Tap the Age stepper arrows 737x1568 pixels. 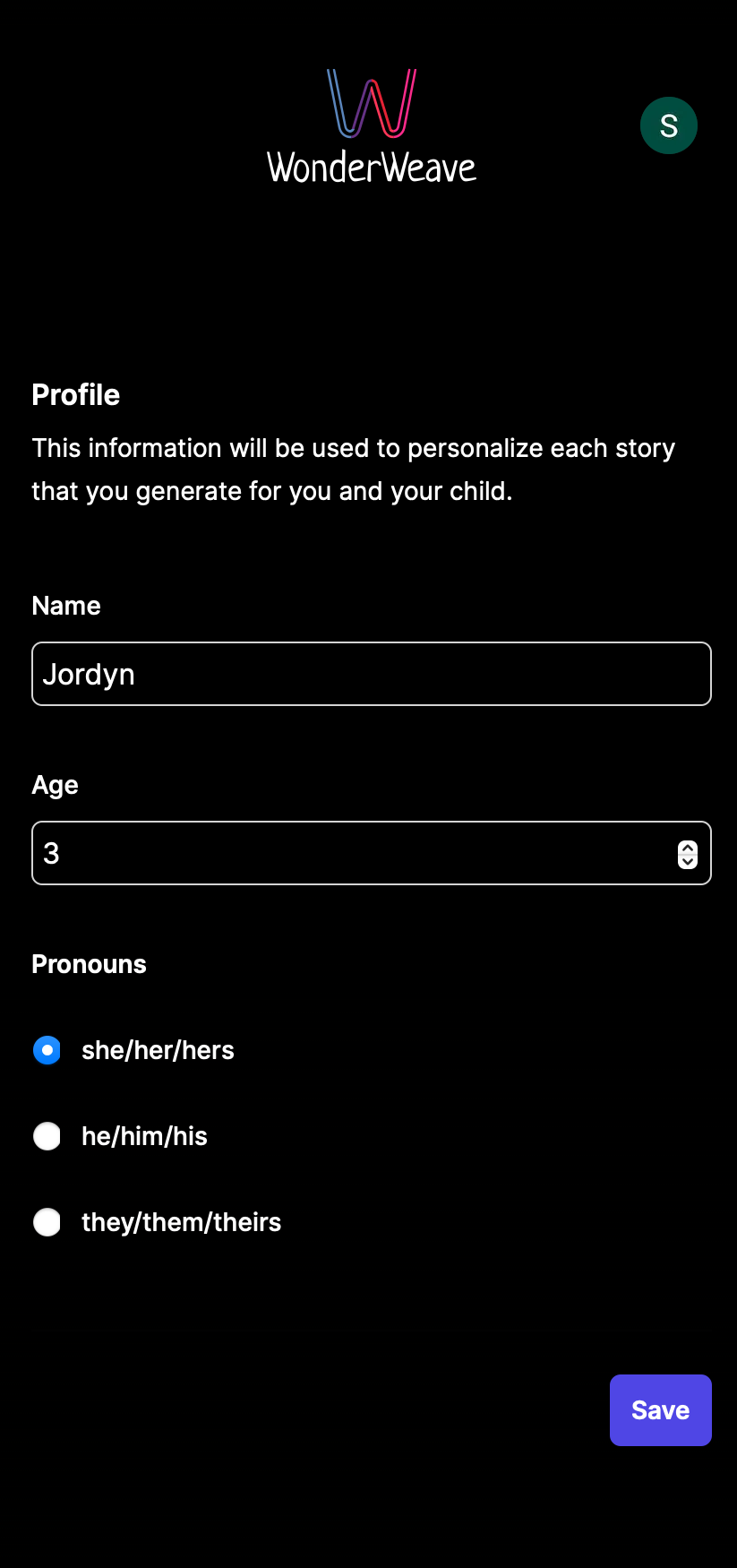tap(687, 854)
